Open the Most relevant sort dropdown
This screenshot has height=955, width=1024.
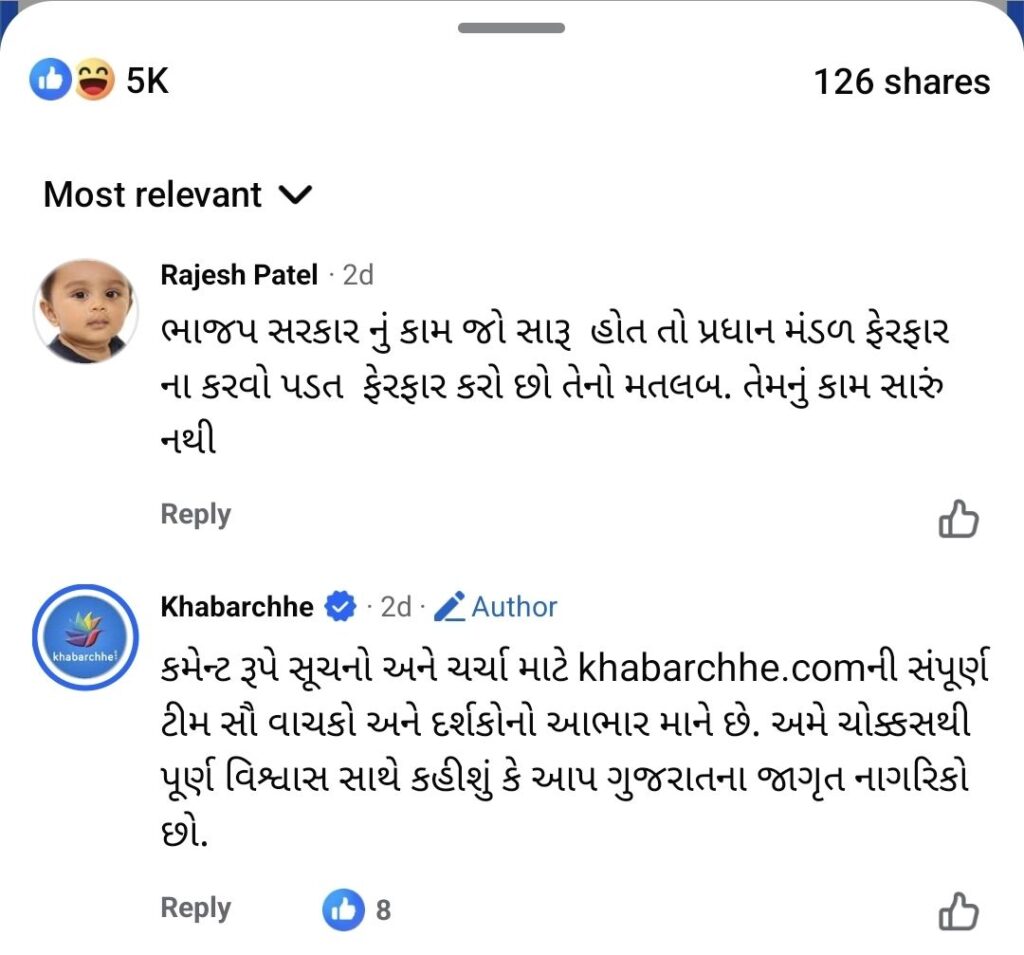coord(178,194)
